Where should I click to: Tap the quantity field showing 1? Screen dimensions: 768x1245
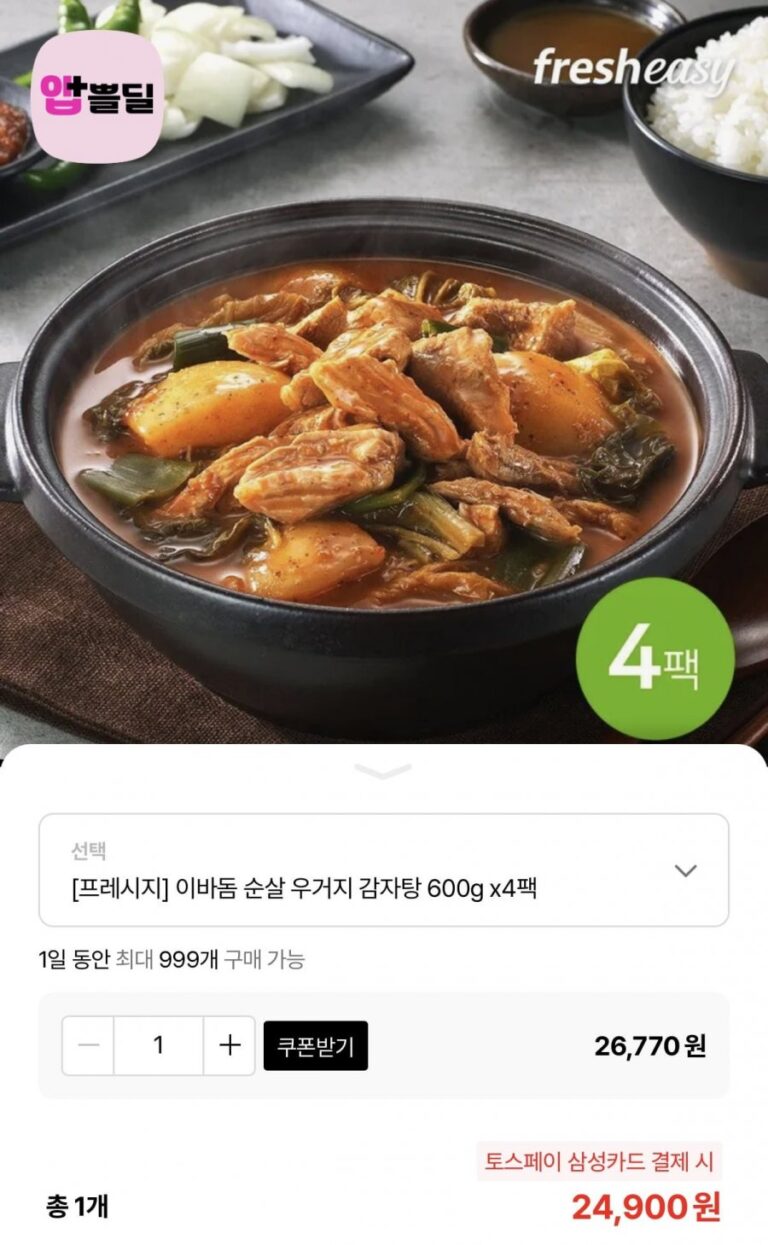pyautogui.click(x=158, y=1045)
